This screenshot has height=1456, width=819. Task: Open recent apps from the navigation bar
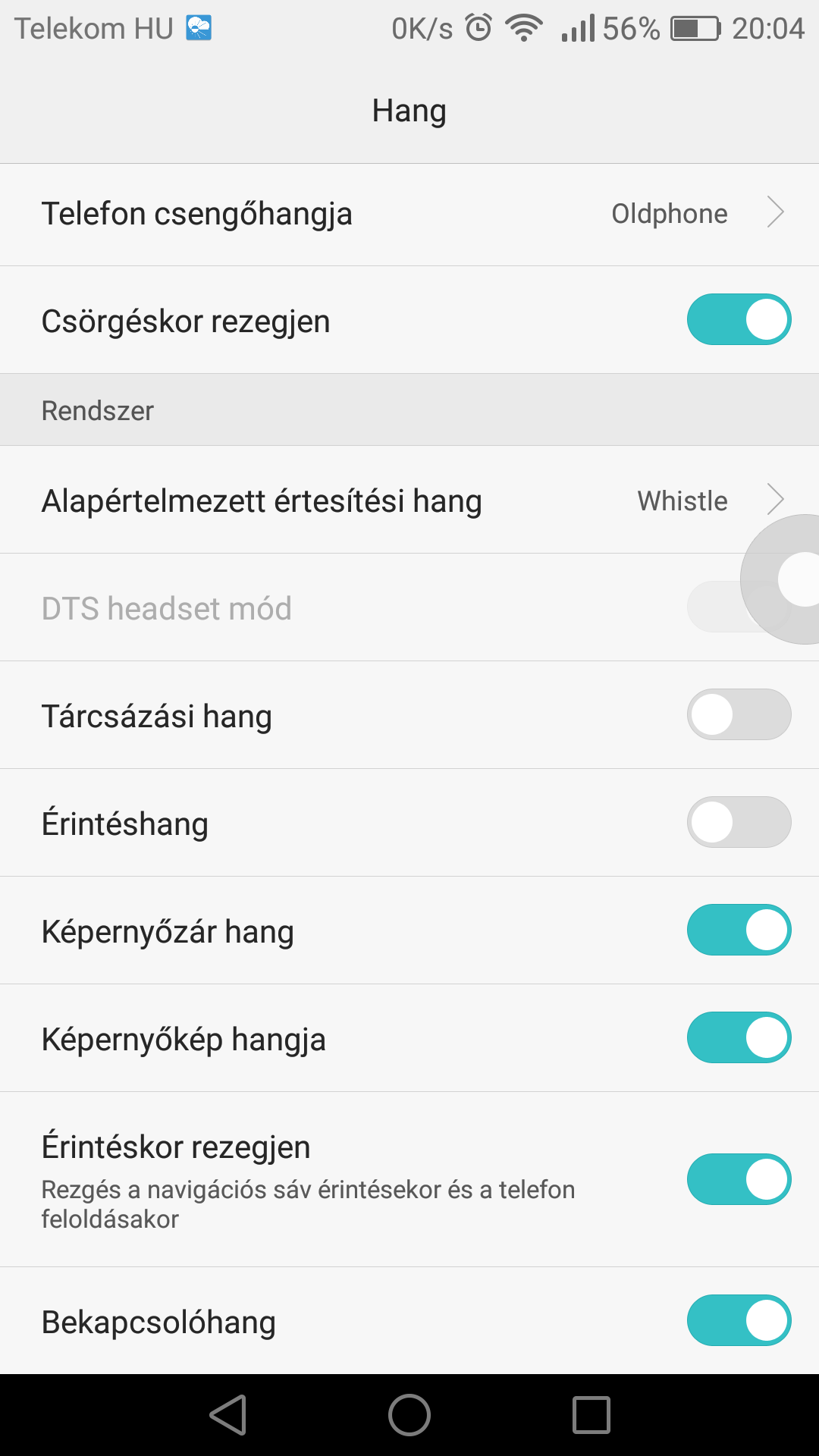[591, 1415]
